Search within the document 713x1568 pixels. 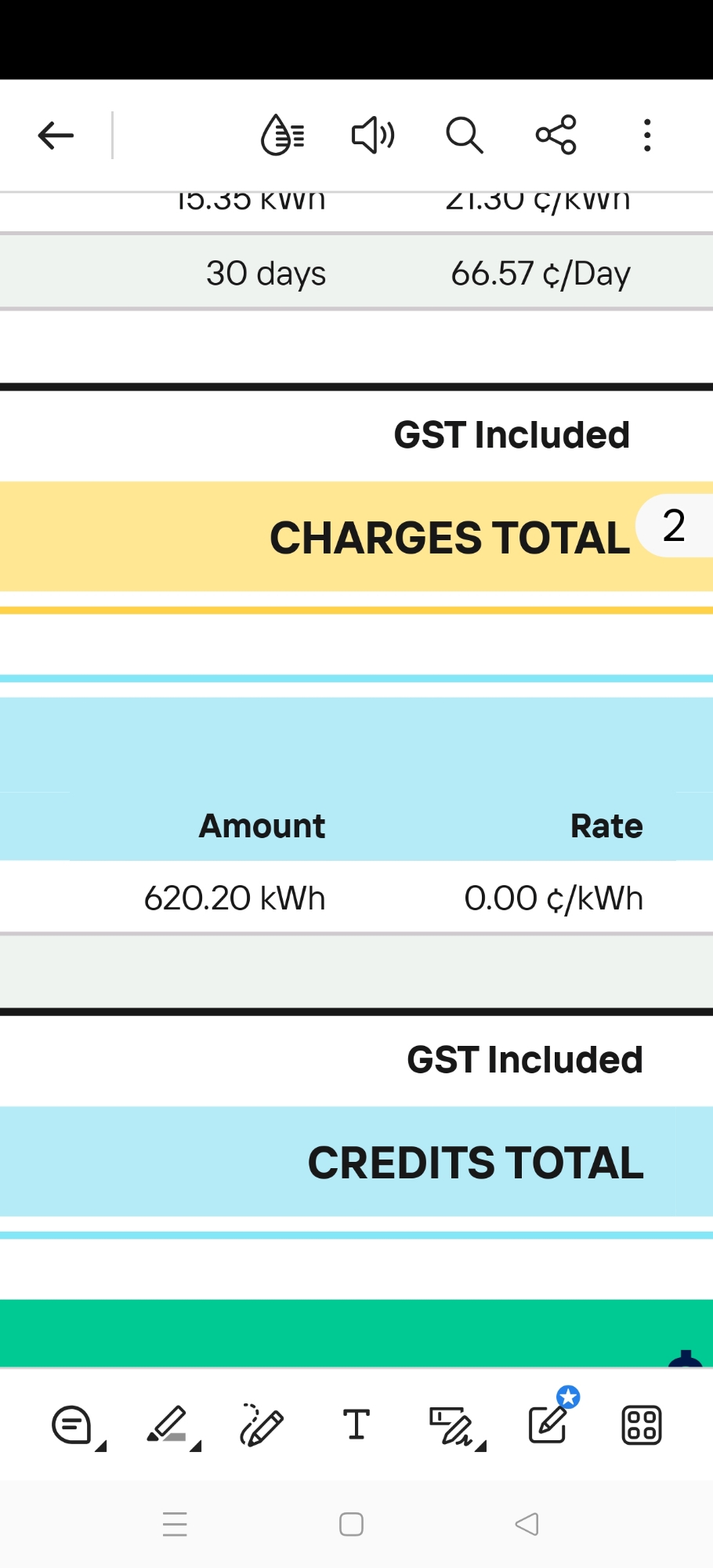tap(464, 136)
